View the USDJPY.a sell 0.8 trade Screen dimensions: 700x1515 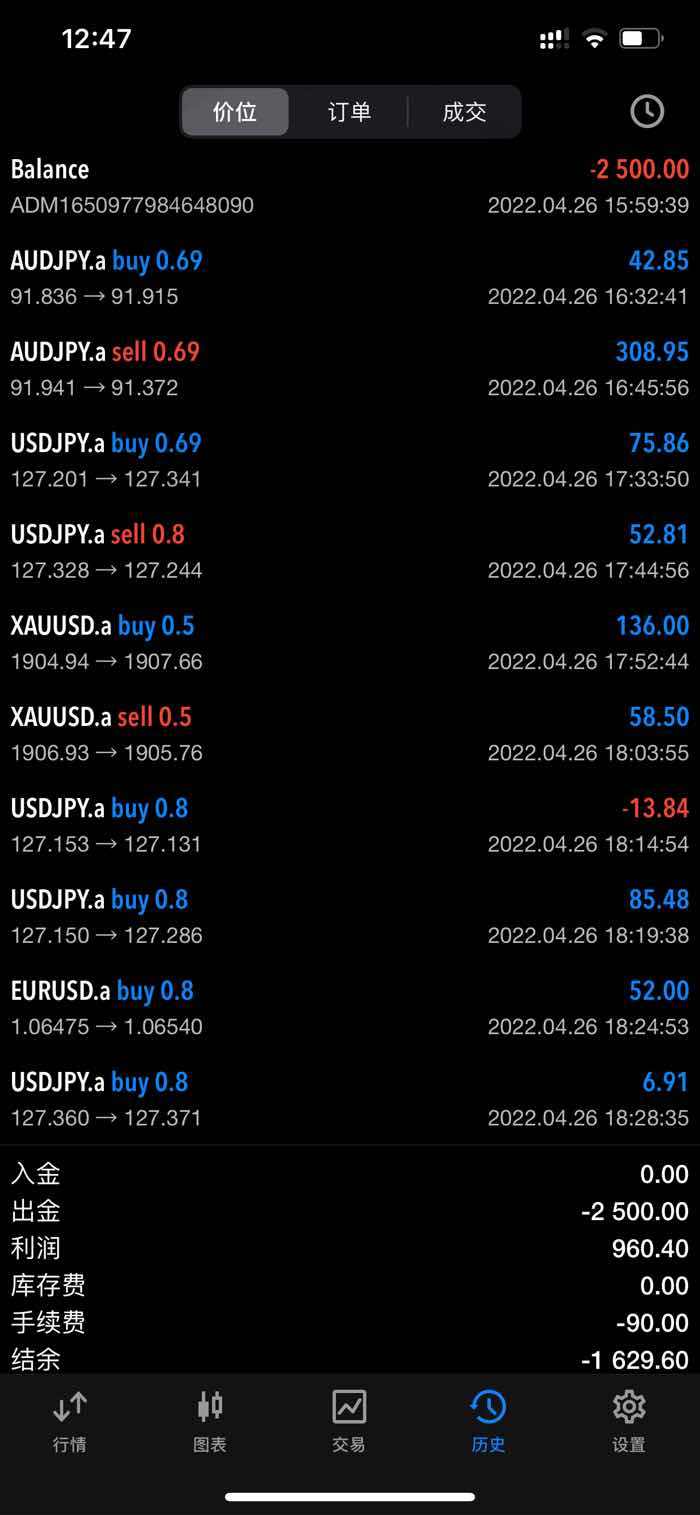[350, 552]
